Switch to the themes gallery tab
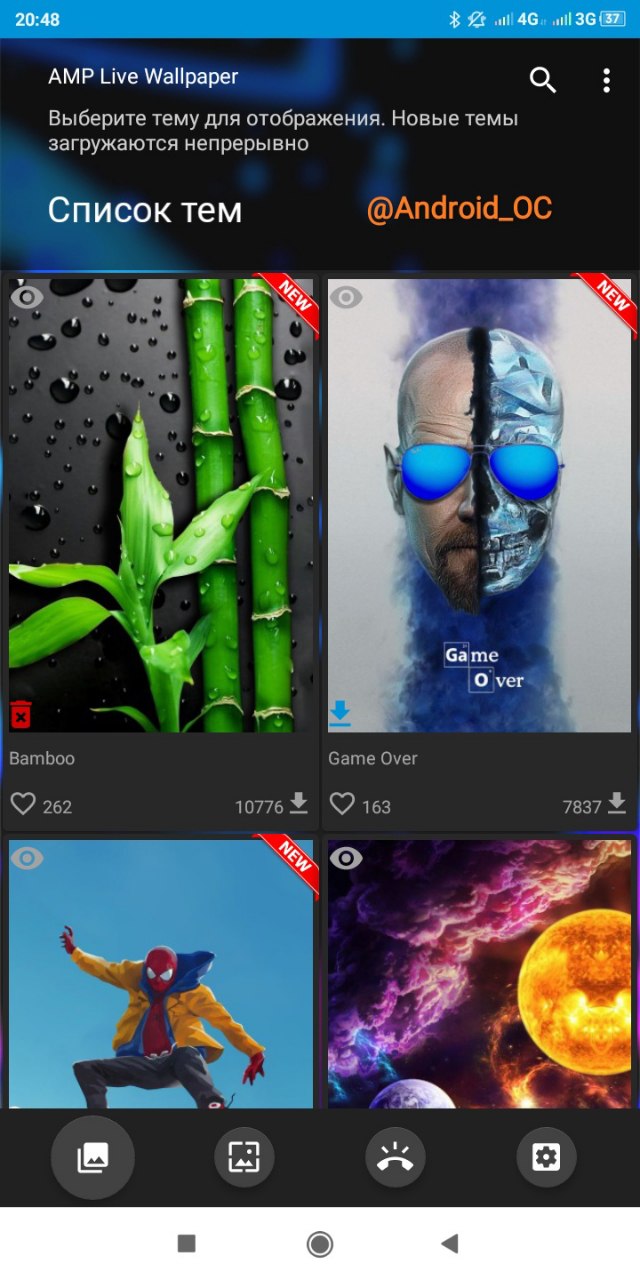 click(93, 1158)
